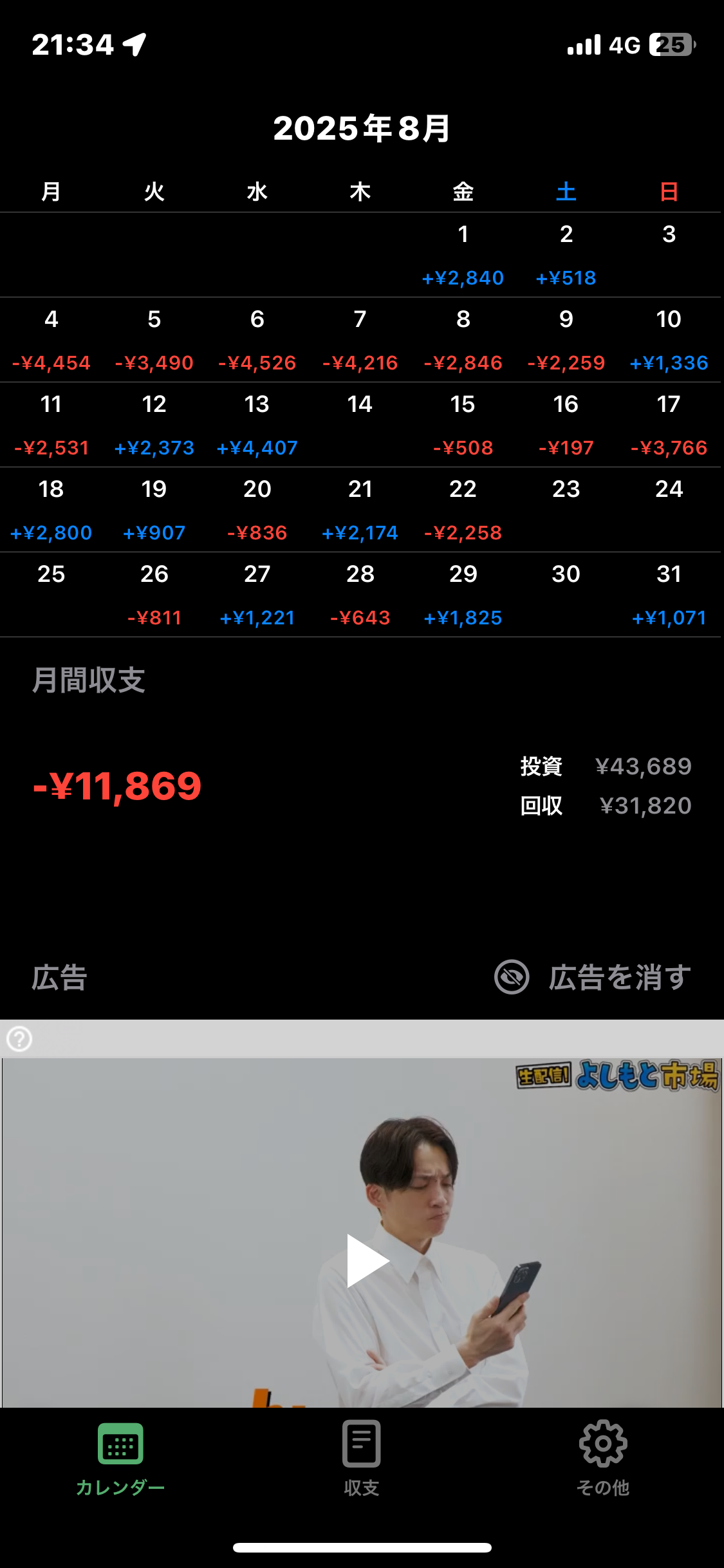Screen dimensions: 724x1568
Task: Open August 29 with +¥1,825
Action: [463, 595]
